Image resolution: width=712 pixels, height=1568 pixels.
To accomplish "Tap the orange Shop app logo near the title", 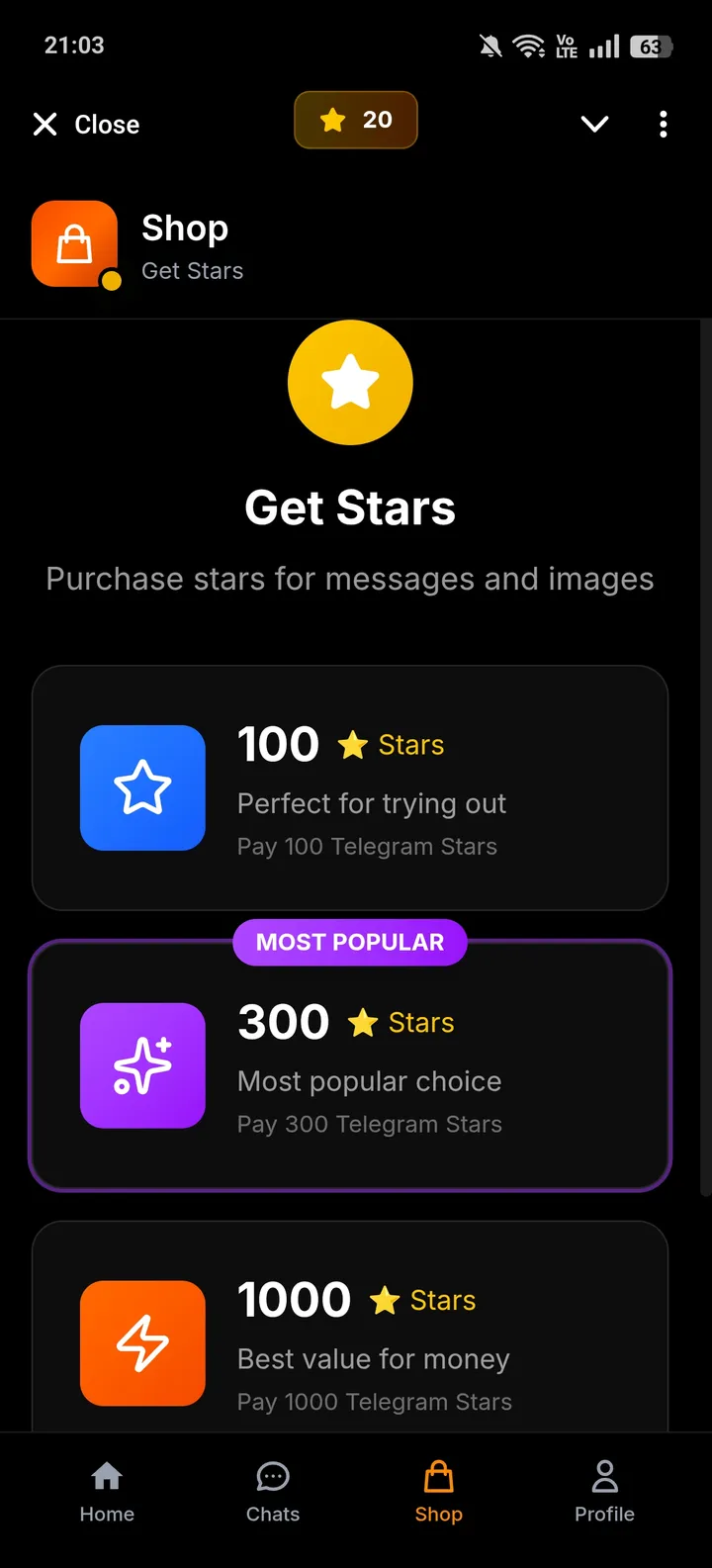I will coord(74,244).
